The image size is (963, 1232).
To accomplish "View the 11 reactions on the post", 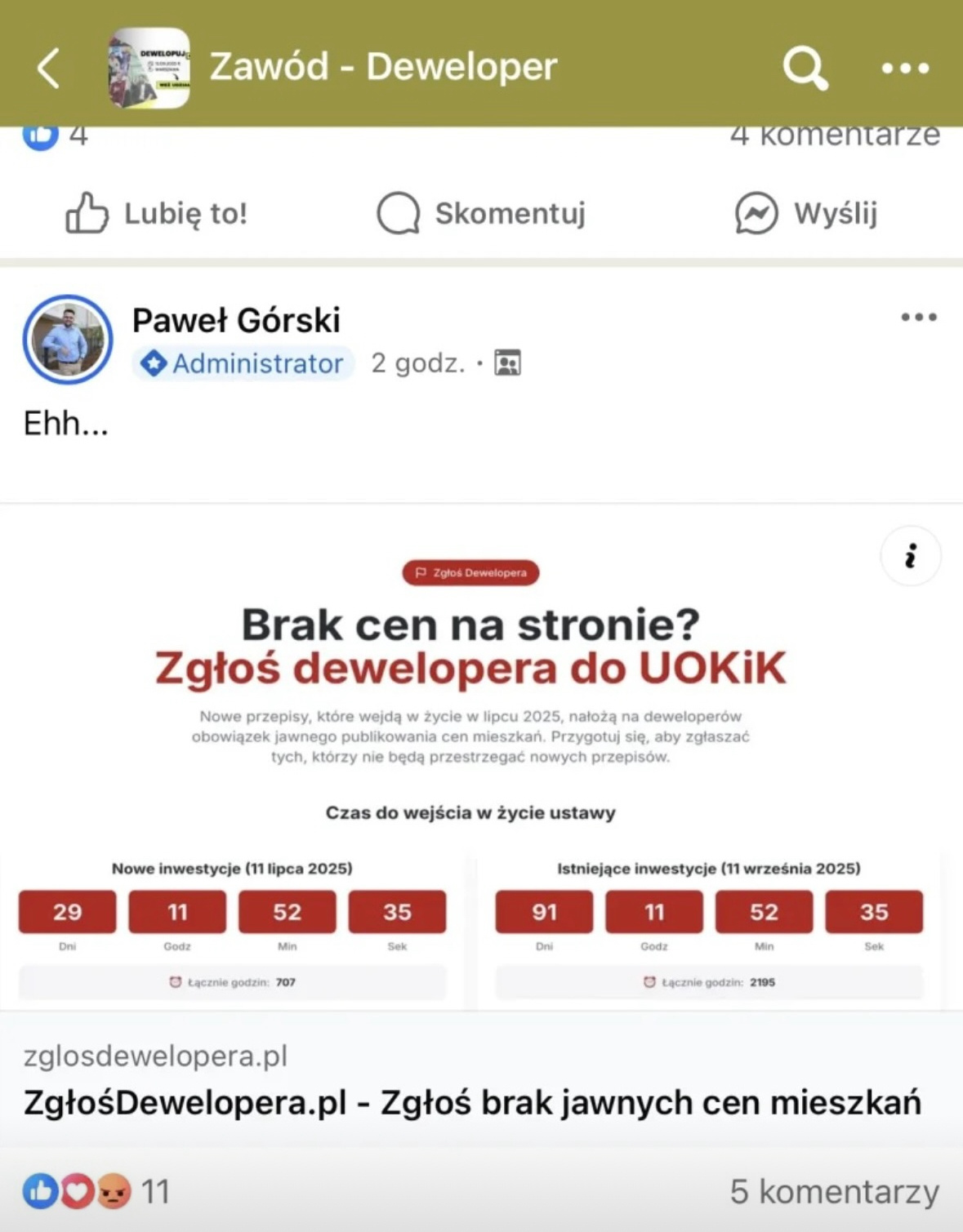I will pos(96,1191).
